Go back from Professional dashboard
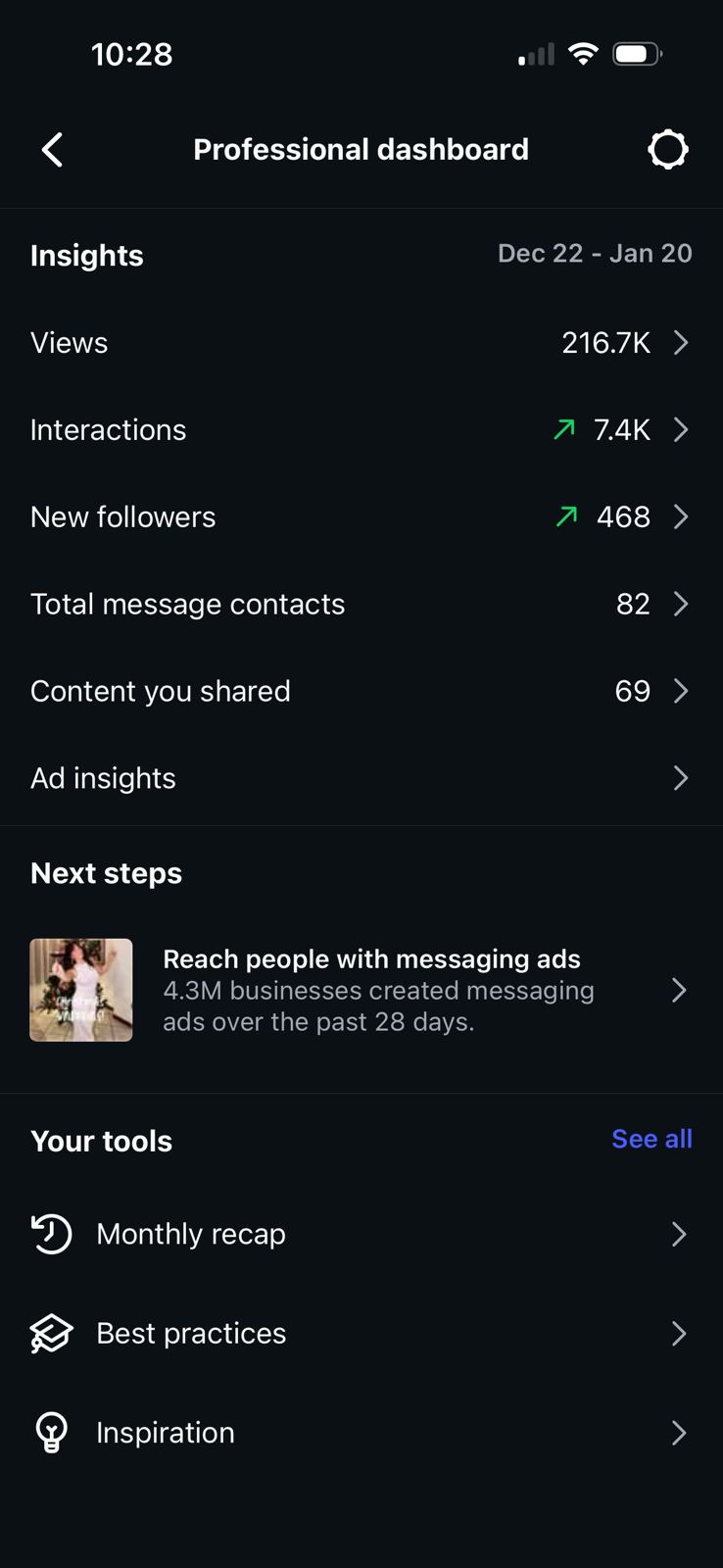The image size is (723, 1568). click(53, 150)
